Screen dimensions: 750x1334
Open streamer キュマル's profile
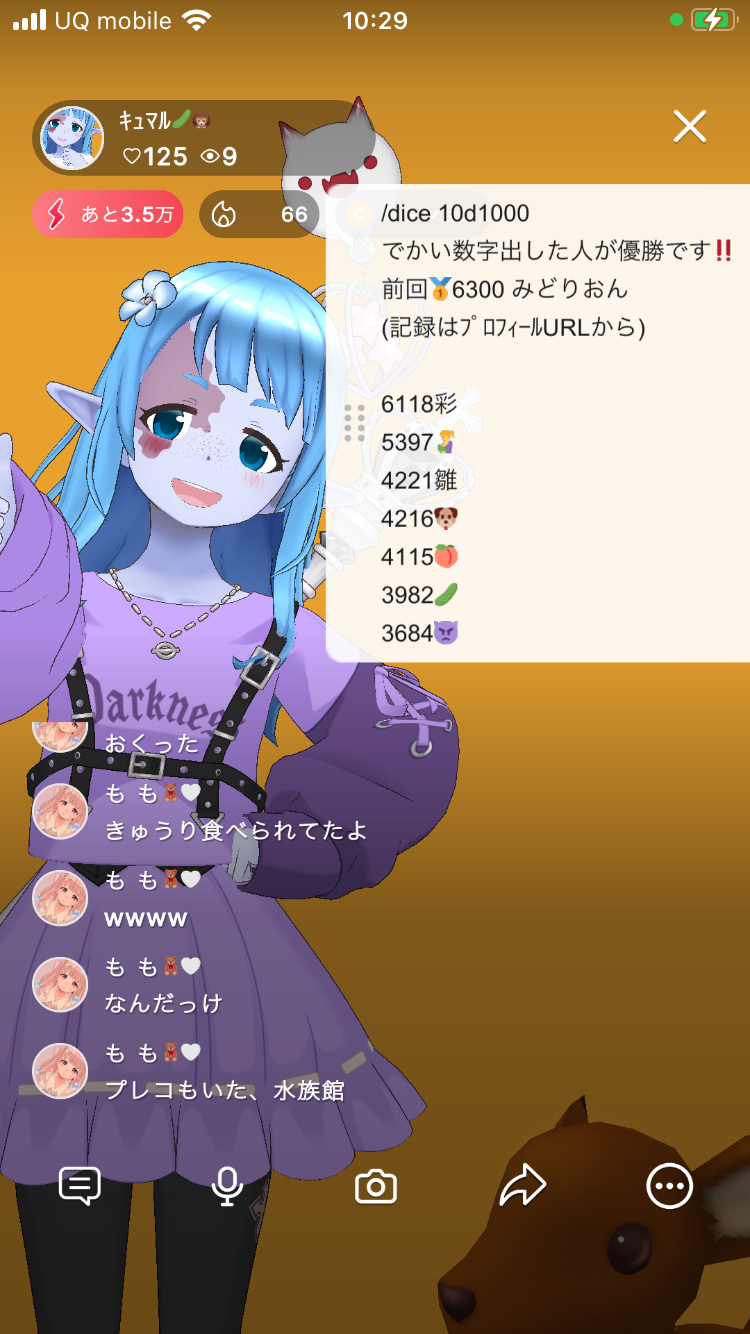click(x=72, y=139)
